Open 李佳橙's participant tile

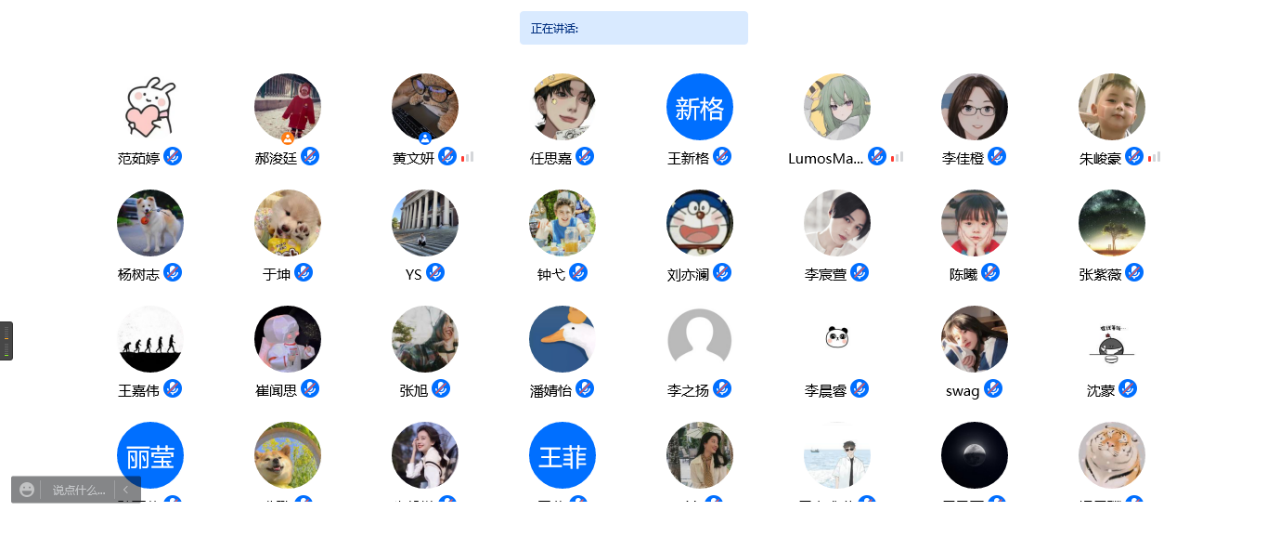(974, 106)
